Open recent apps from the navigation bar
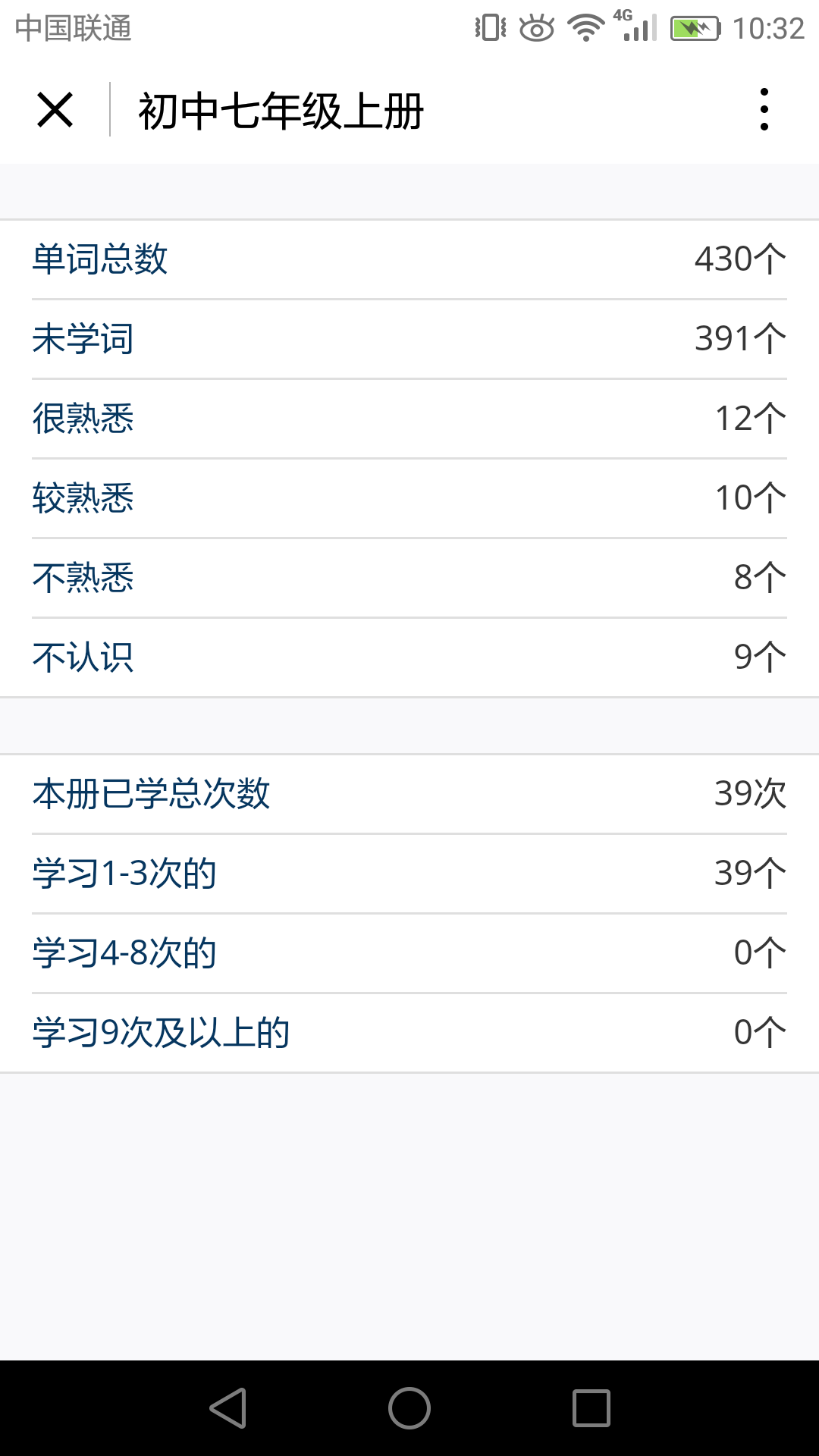The width and height of the screenshot is (819, 1456). [591, 1408]
